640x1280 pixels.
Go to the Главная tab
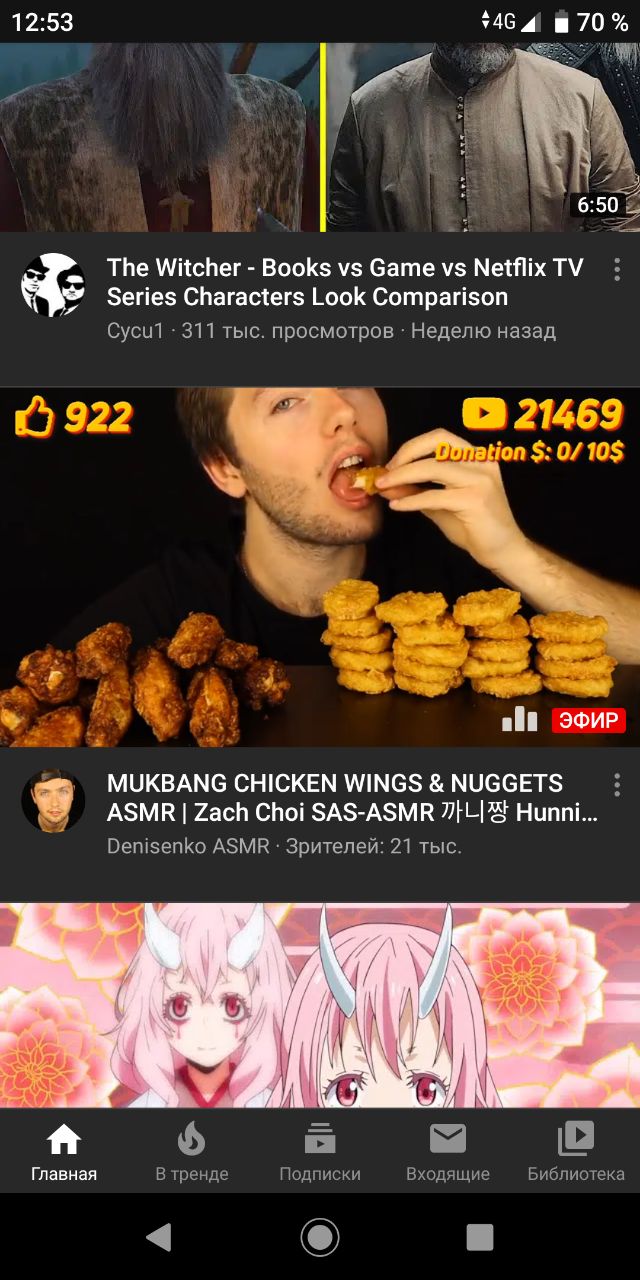pyautogui.click(x=64, y=1151)
